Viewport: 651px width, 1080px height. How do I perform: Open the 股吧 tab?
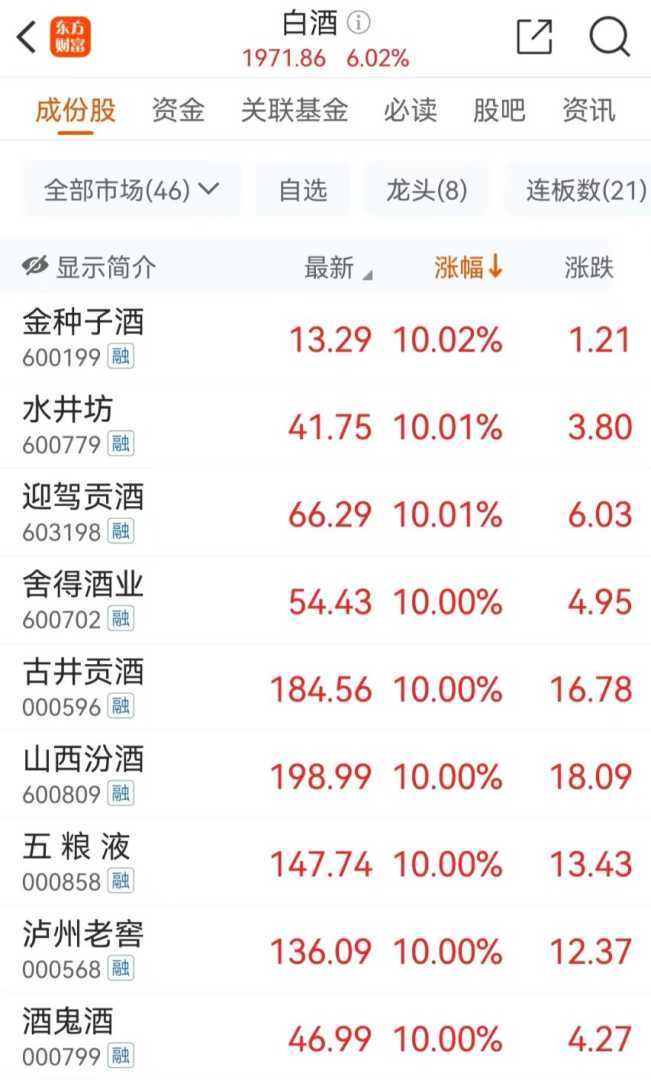tap(498, 110)
